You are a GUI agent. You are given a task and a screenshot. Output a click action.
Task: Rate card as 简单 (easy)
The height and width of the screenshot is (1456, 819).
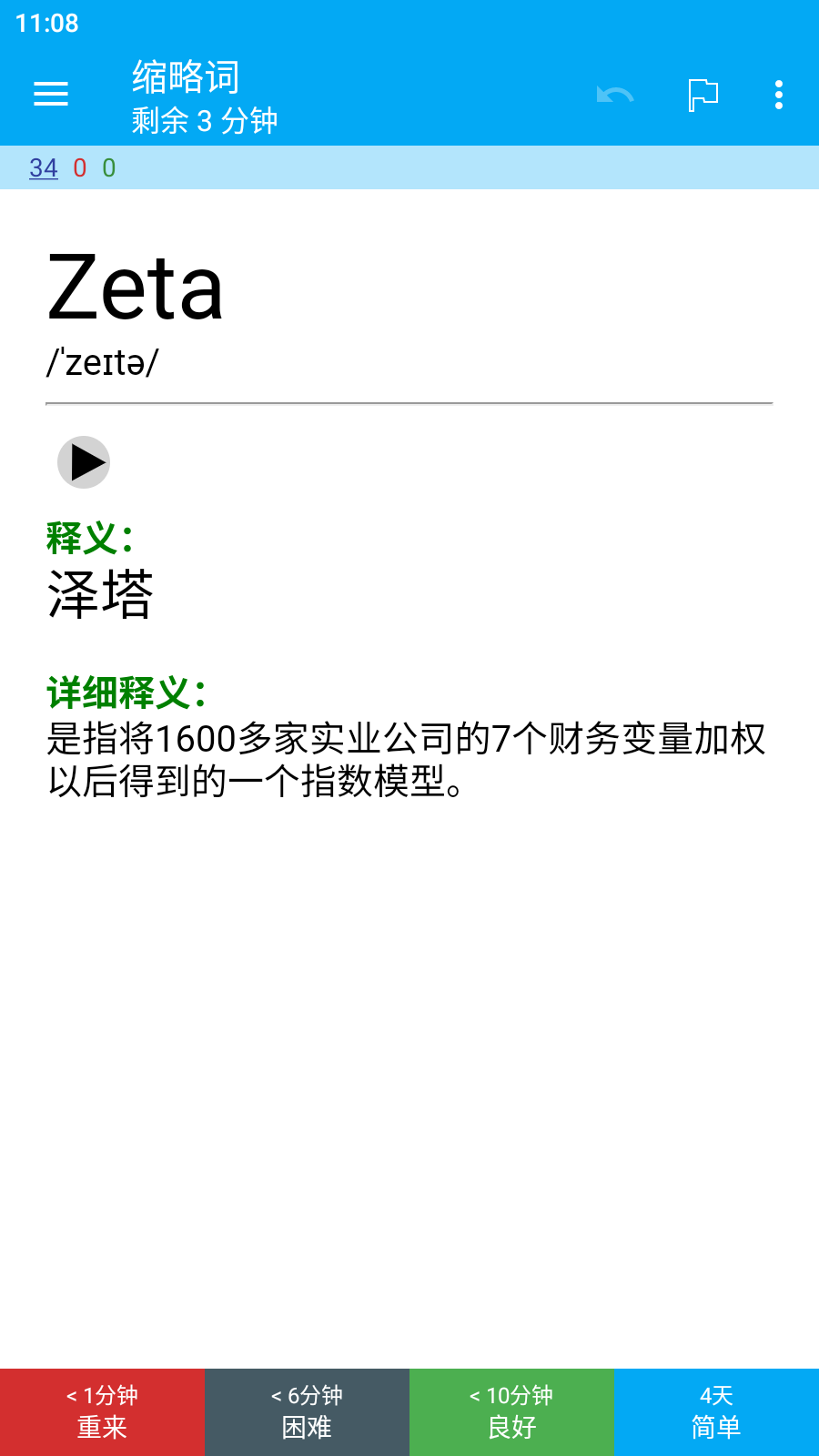[x=716, y=1412]
